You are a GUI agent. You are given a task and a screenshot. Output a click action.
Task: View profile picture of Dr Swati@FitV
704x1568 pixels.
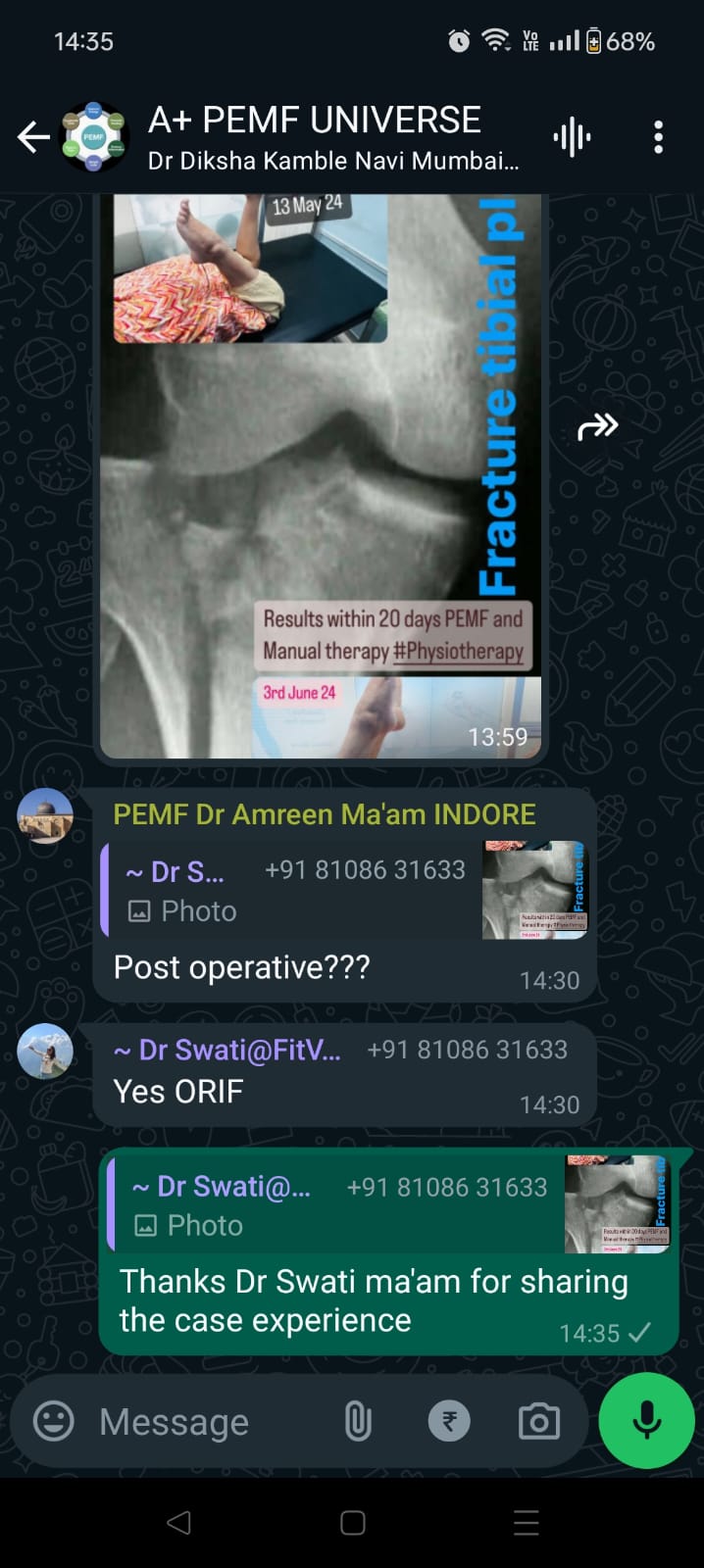click(x=45, y=1051)
